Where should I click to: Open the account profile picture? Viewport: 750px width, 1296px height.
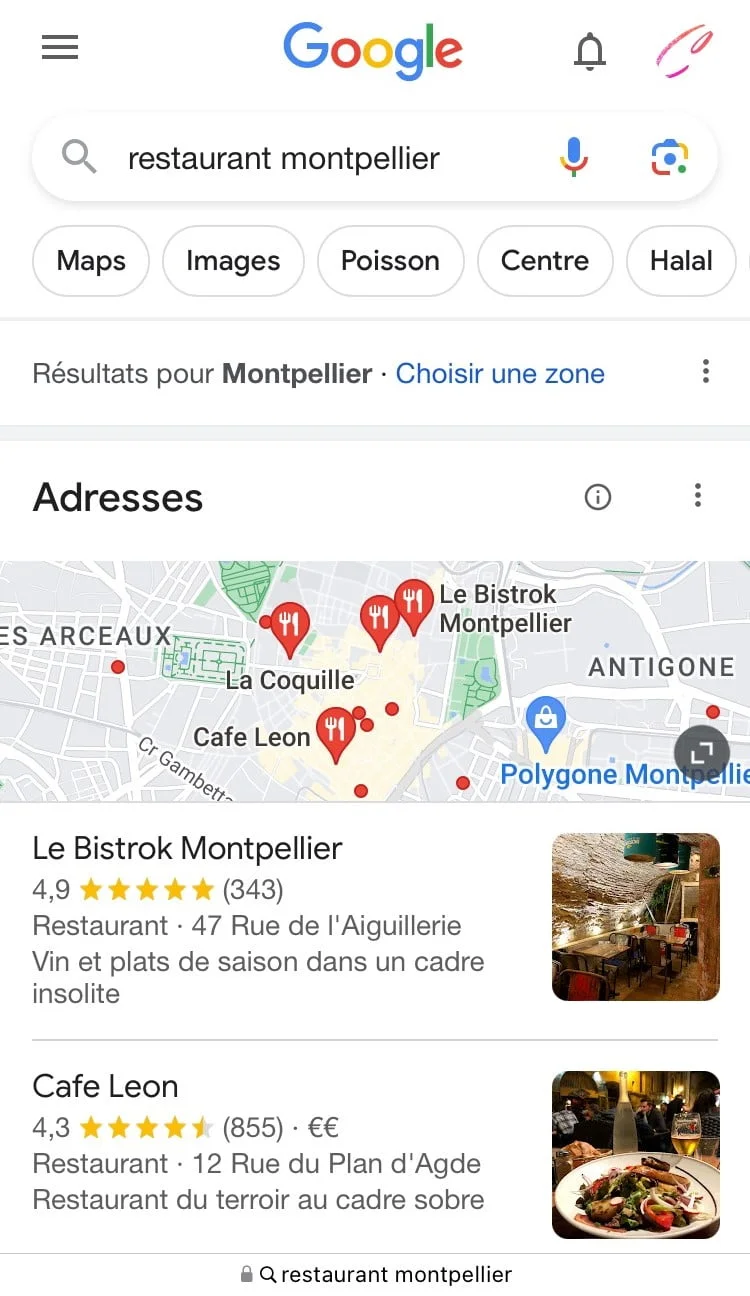[x=684, y=50]
